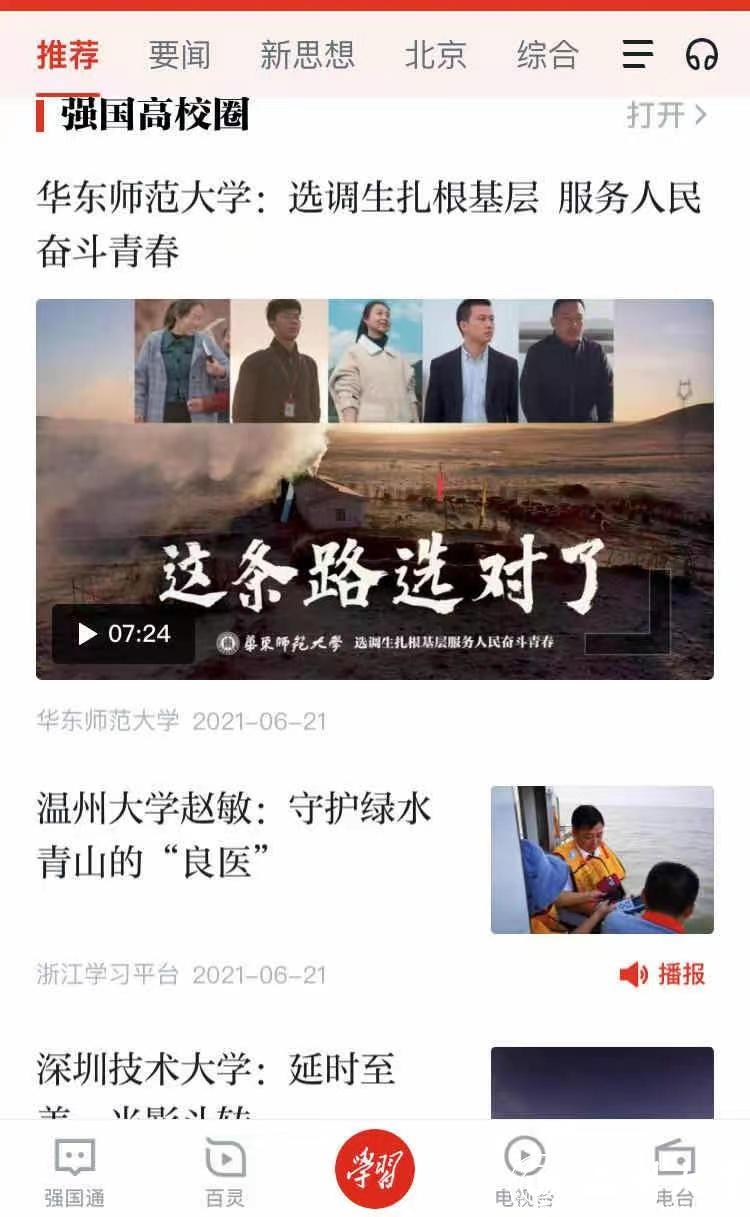This screenshot has height=1217, width=750.
Task: Open the 华东师范大学 选调生 article headline
Action: tap(370, 223)
